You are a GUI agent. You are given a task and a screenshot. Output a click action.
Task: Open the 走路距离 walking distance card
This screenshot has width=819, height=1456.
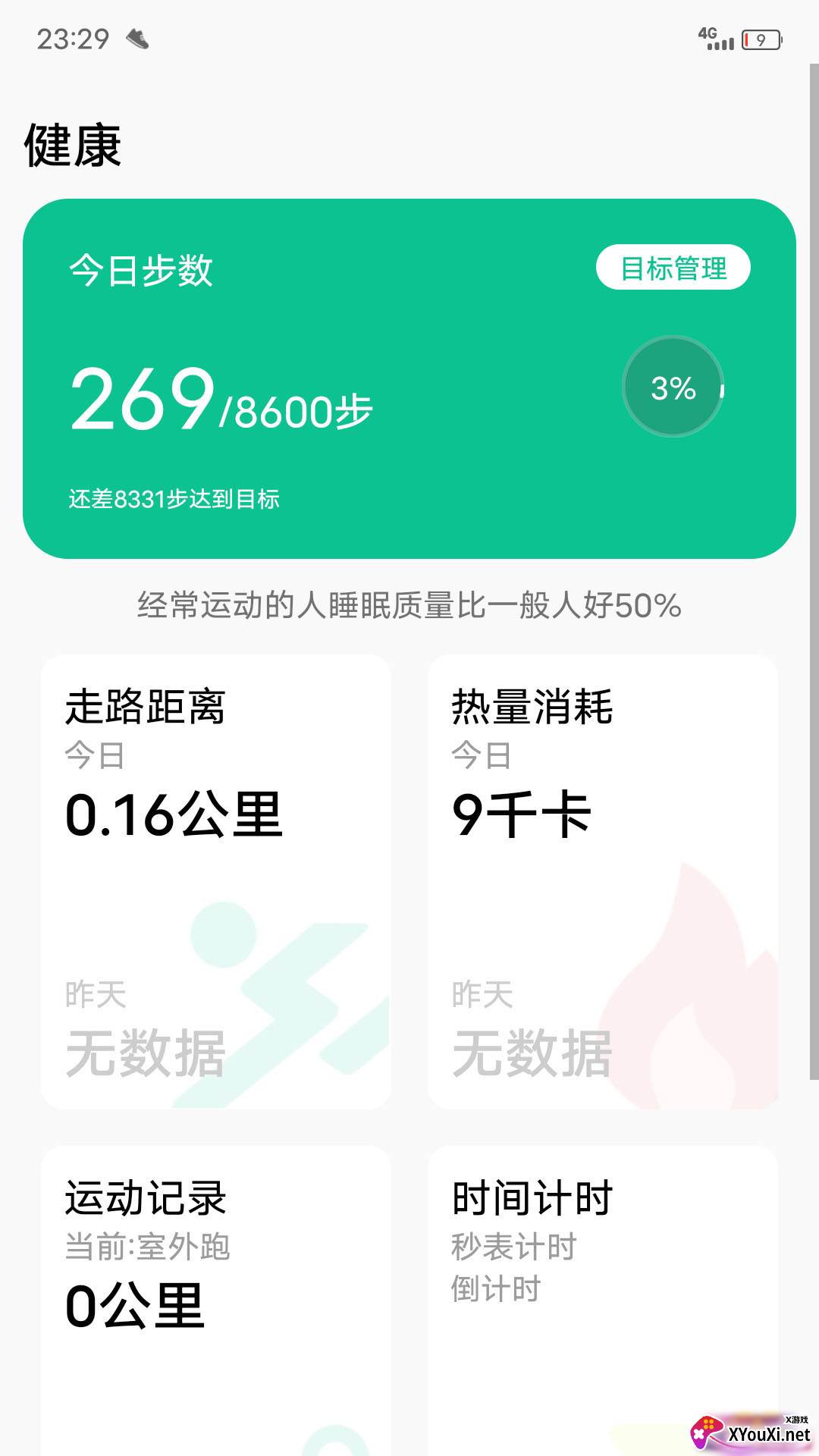coord(216,882)
